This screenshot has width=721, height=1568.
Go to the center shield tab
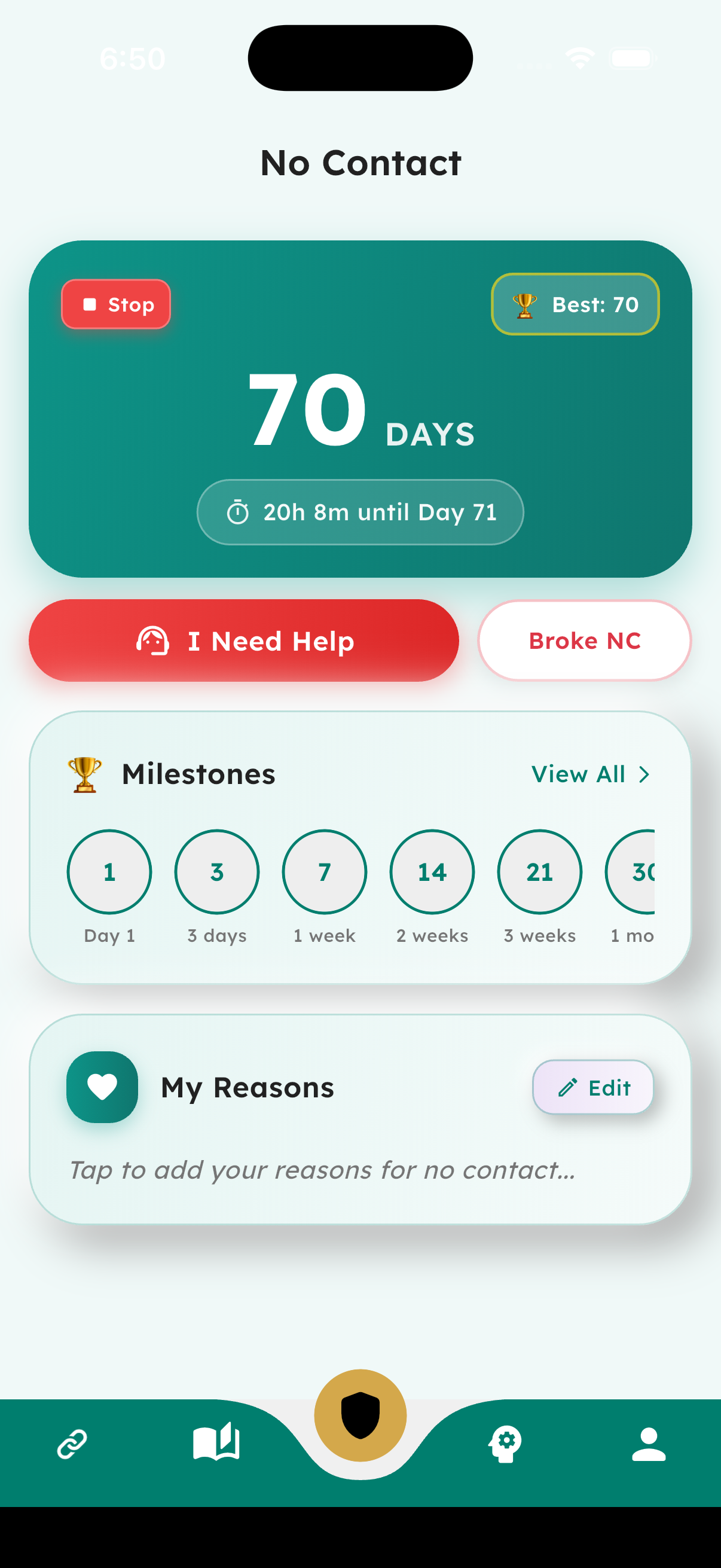pos(360,1415)
